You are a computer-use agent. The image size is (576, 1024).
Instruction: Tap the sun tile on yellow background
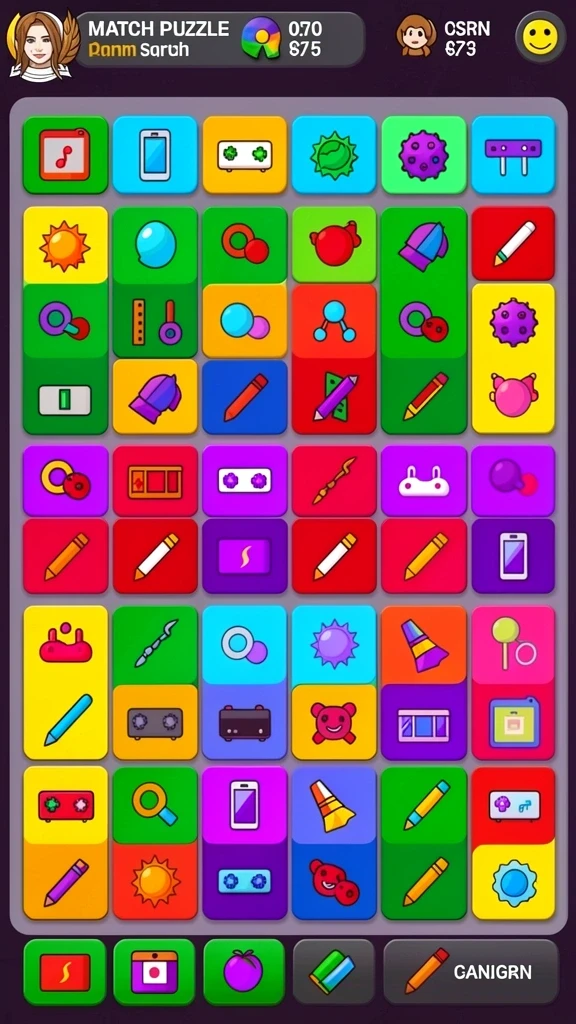(x=65, y=245)
